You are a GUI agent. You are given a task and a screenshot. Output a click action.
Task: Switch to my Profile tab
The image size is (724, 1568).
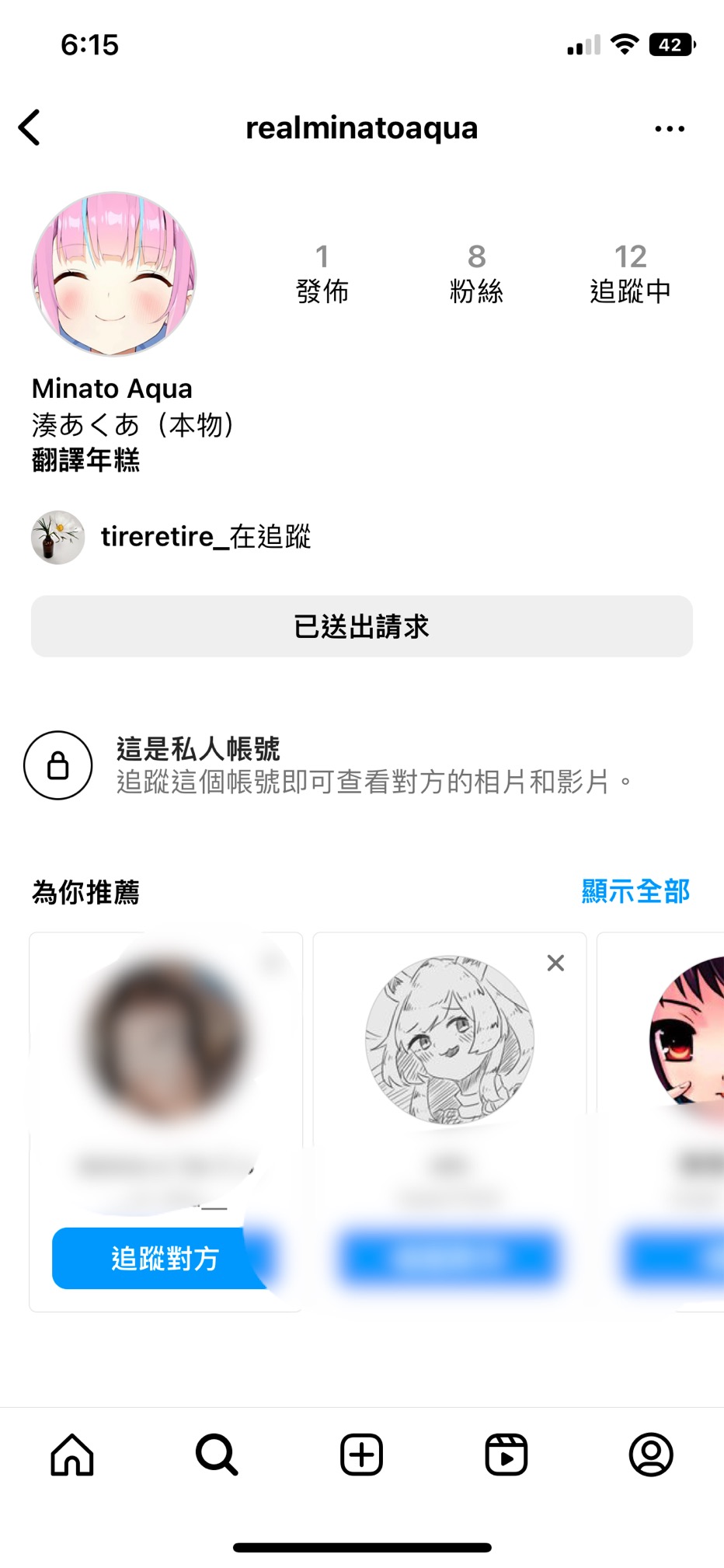click(x=651, y=1455)
